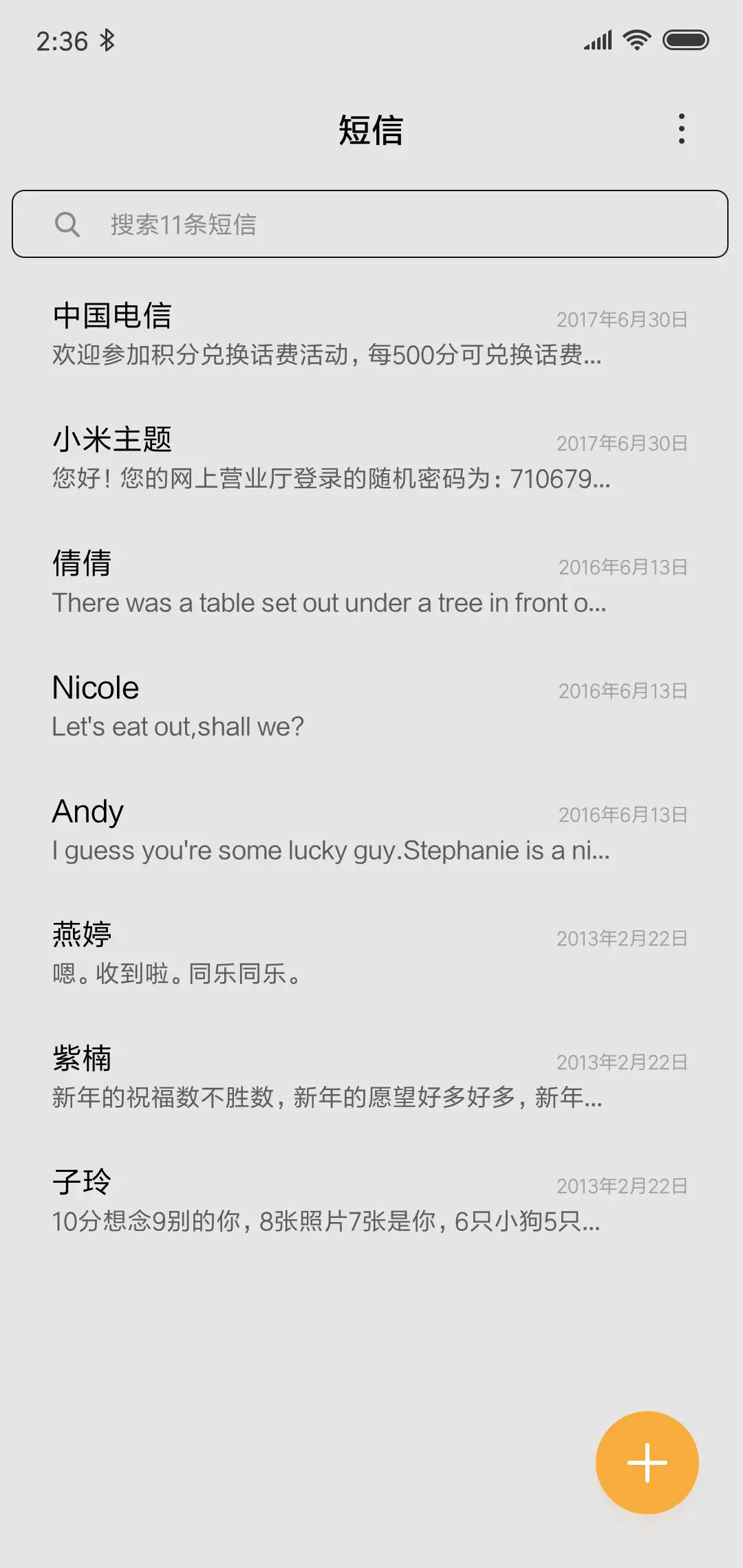The height and width of the screenshot is (1568, 743).
Task: Tap the Wi-Fi indicator in the status bar
Action: coord(635,39)
